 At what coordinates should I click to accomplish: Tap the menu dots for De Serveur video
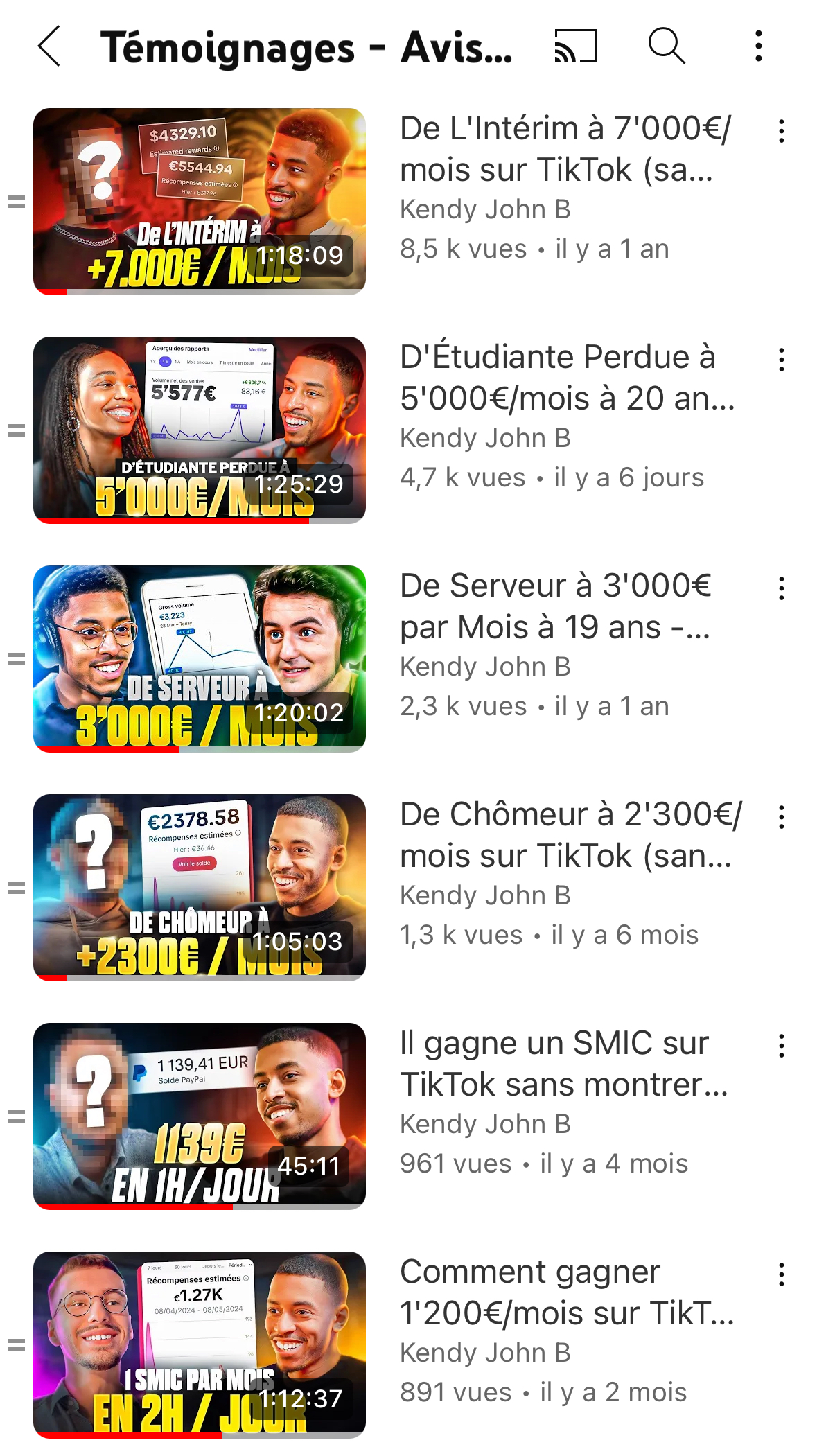[x=782, y=588]
